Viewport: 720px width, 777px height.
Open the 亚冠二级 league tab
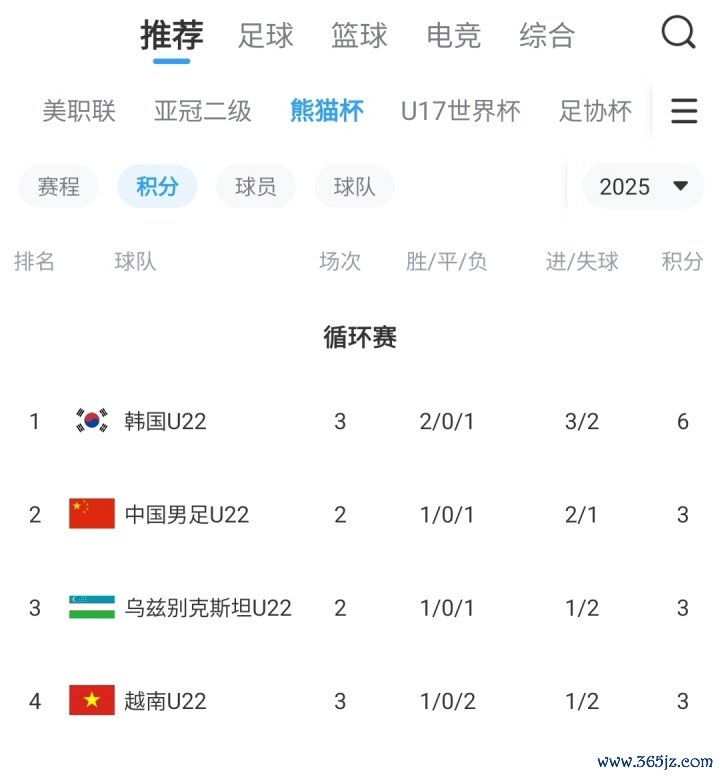[203, 111]
